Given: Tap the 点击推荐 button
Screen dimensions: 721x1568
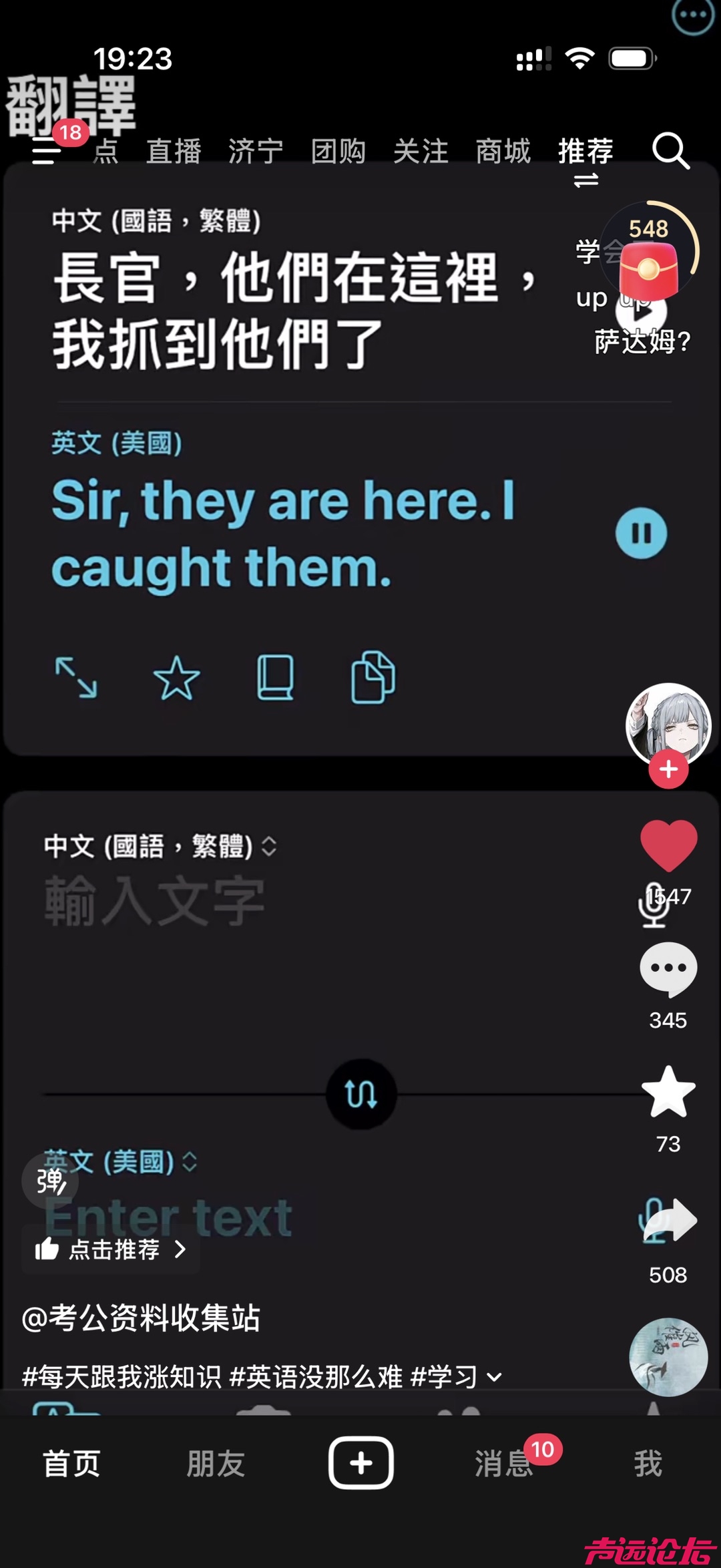Looking at the screenshot, I should click(112, 1249).
